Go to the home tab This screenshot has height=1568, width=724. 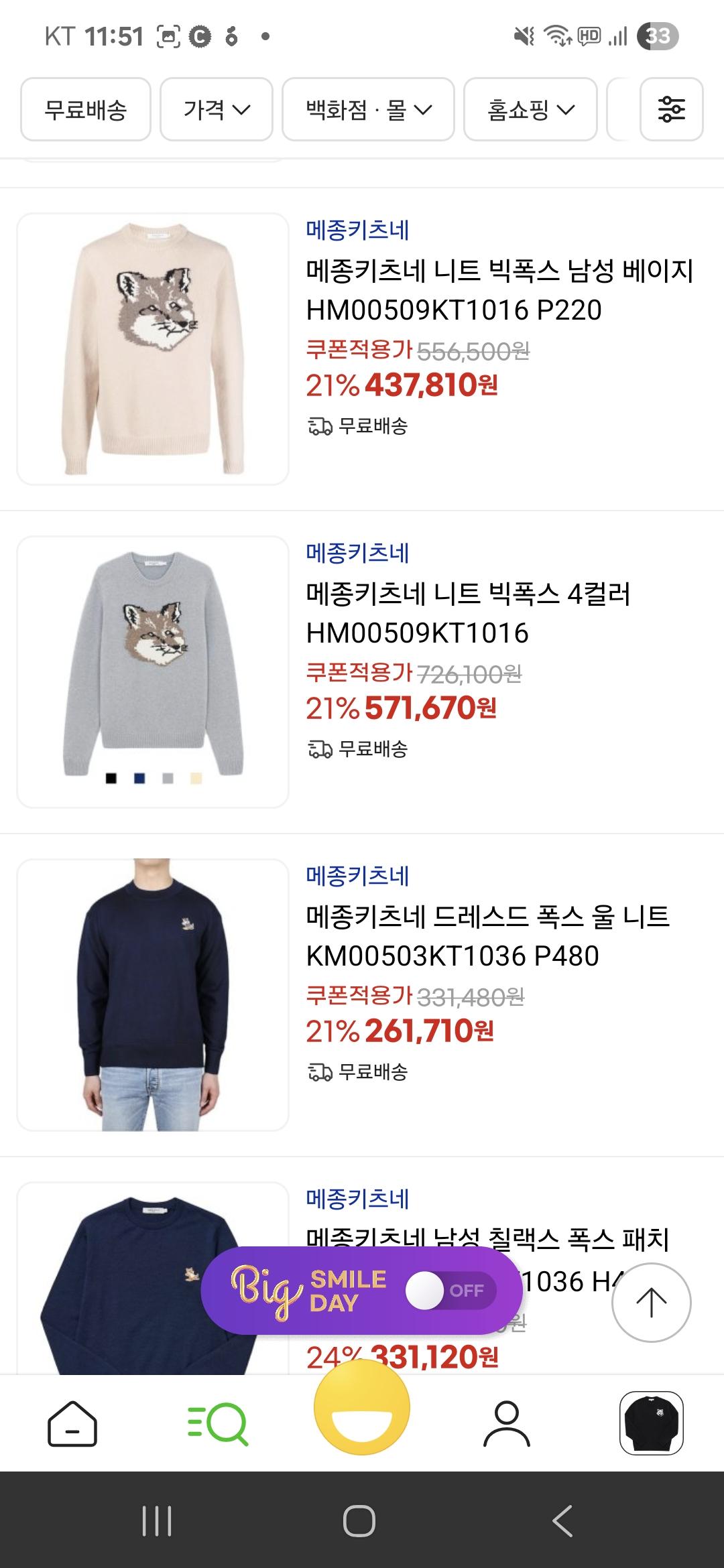pos(72,1423)
